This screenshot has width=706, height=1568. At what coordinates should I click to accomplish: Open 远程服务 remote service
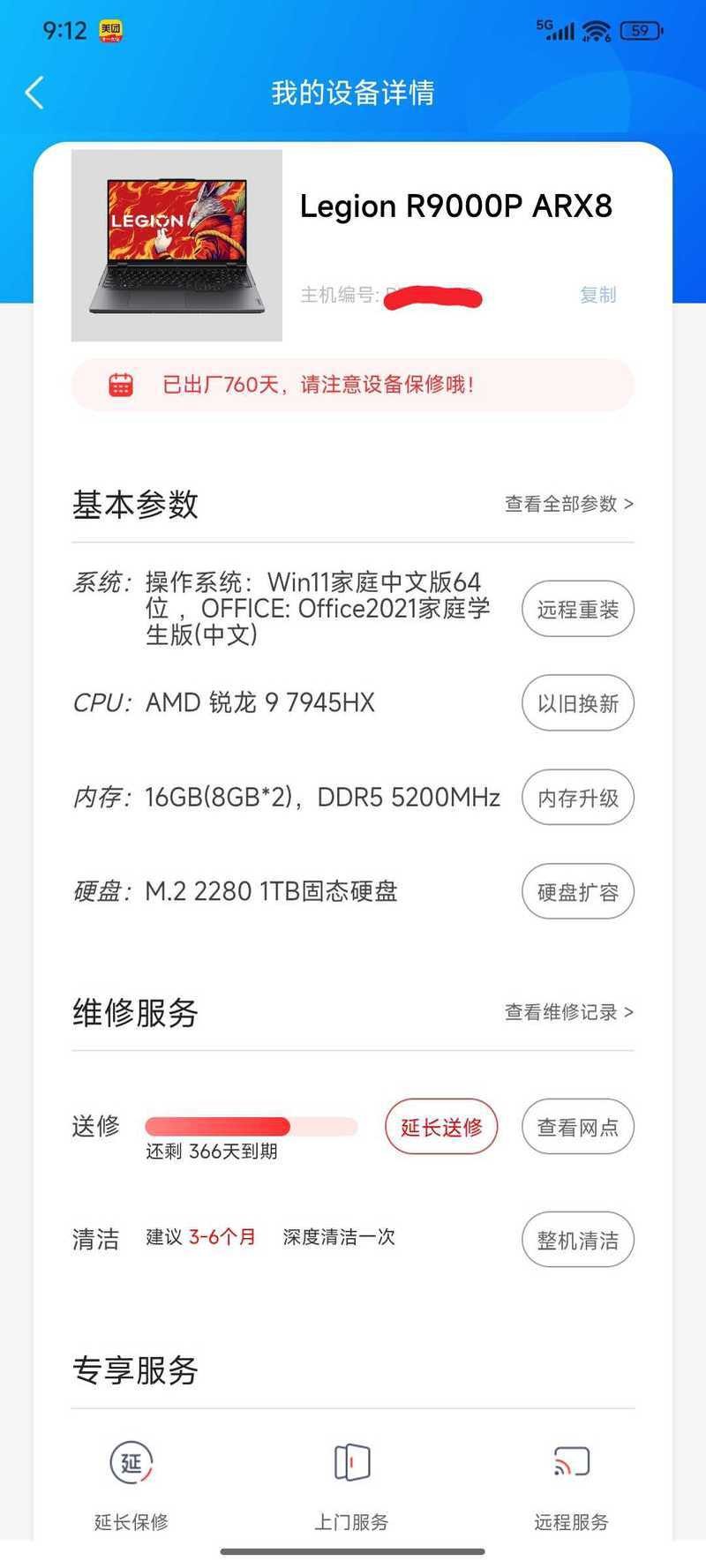point(571,1484)
